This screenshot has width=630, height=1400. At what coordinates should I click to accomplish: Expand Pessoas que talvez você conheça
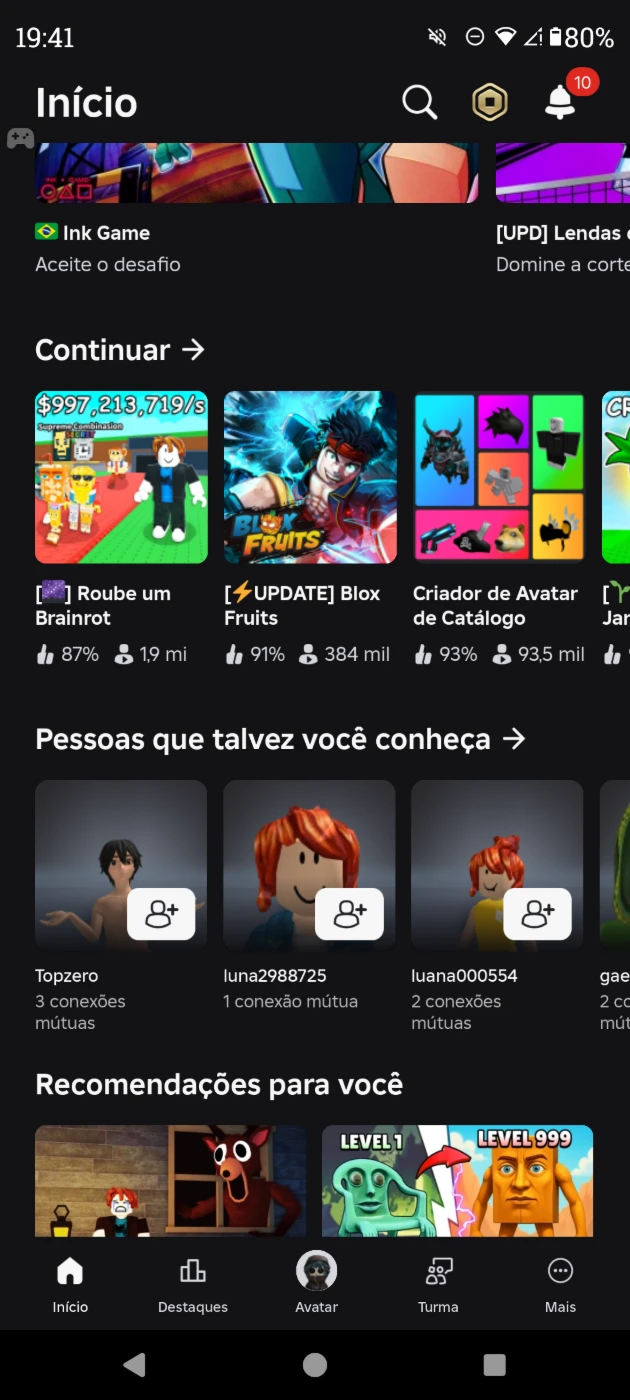click(x=514, y=739)
